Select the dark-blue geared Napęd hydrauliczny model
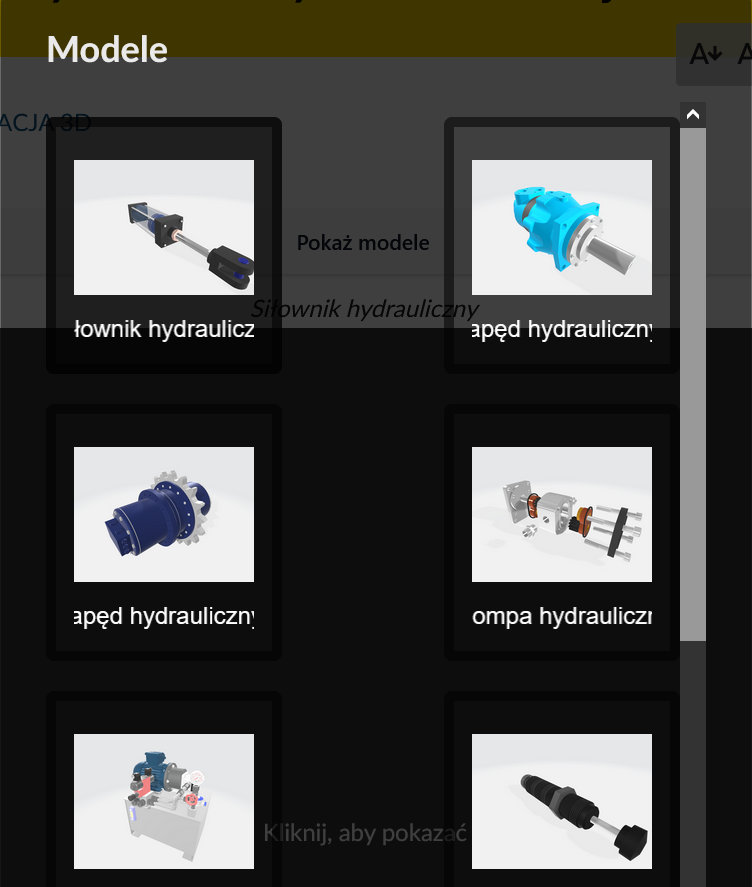This screenshot has height=887, width=752. click(x=164, y=532)
